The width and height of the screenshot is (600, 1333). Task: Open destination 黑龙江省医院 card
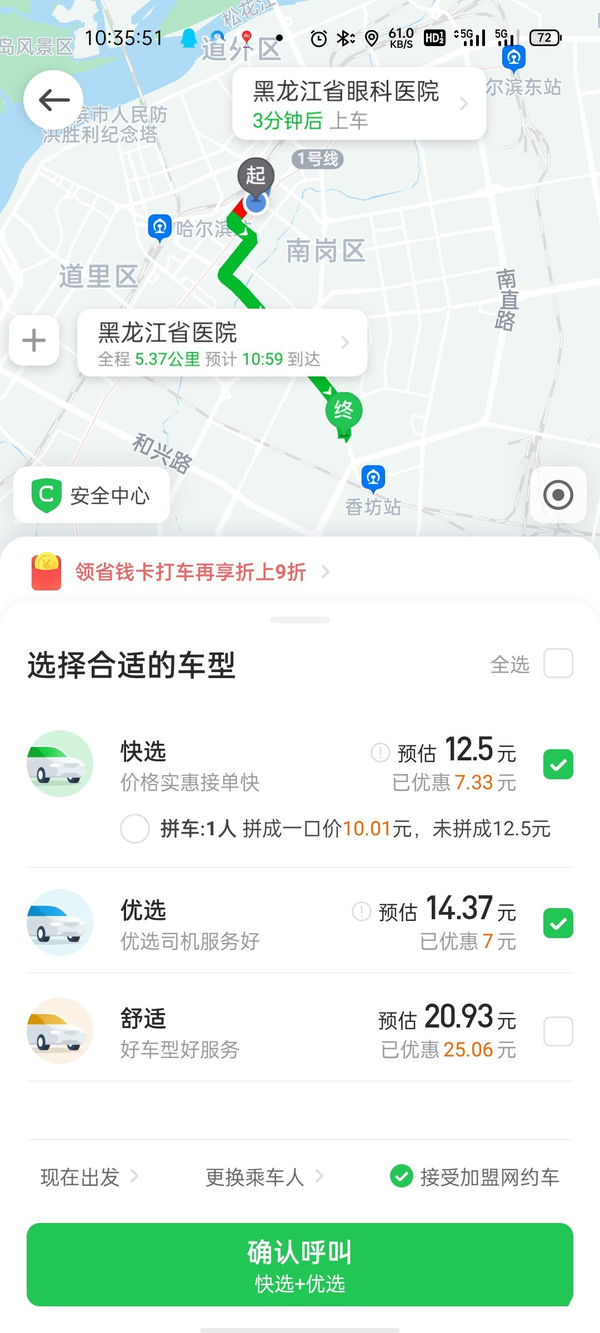pyautogui.click(x=222, y=343)
